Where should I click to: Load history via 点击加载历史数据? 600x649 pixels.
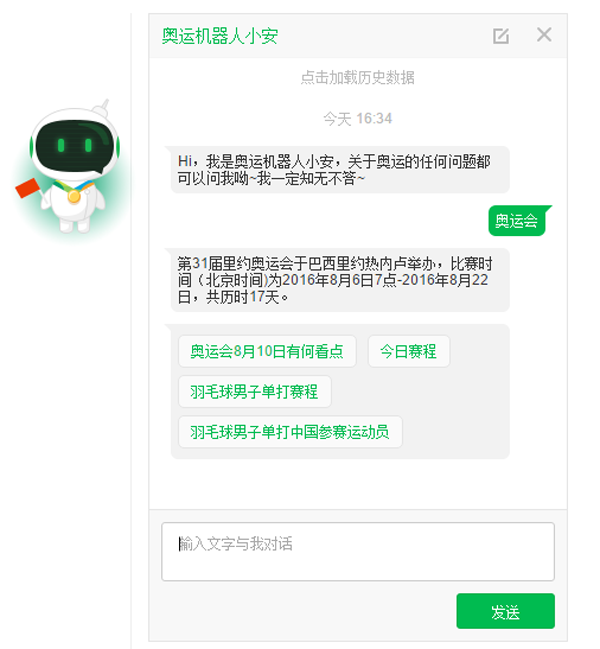tap(357, 77)
